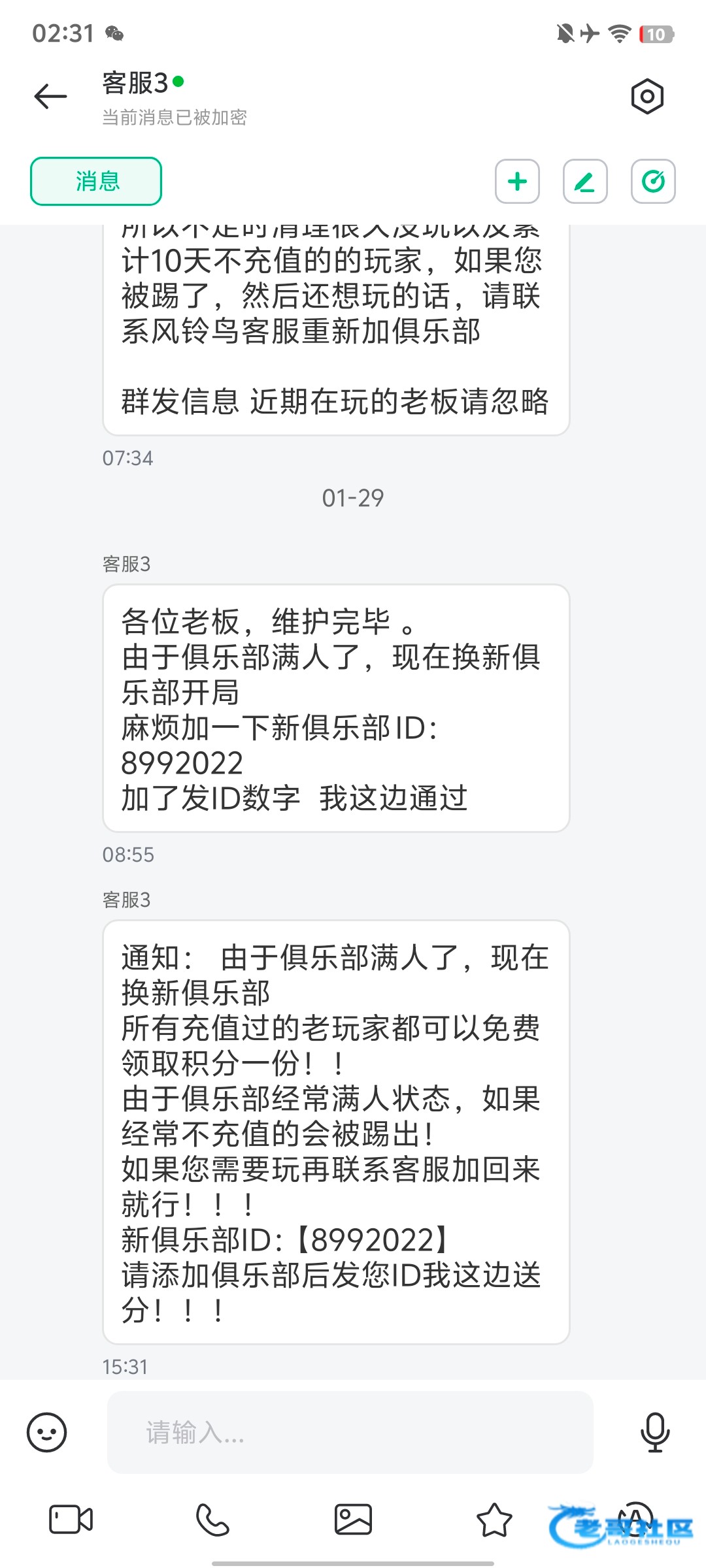
Task: Start voice input with the microphone
Action: pyautogui.click(x=654, y=1432)
